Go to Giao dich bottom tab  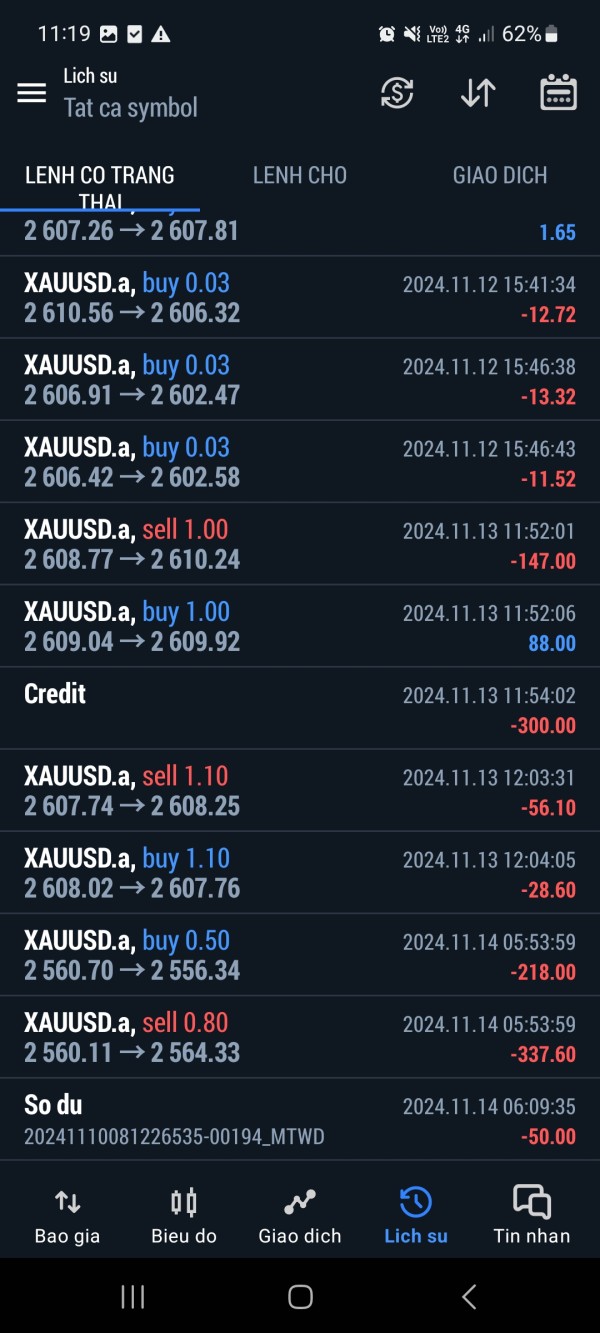point(300,1215)
